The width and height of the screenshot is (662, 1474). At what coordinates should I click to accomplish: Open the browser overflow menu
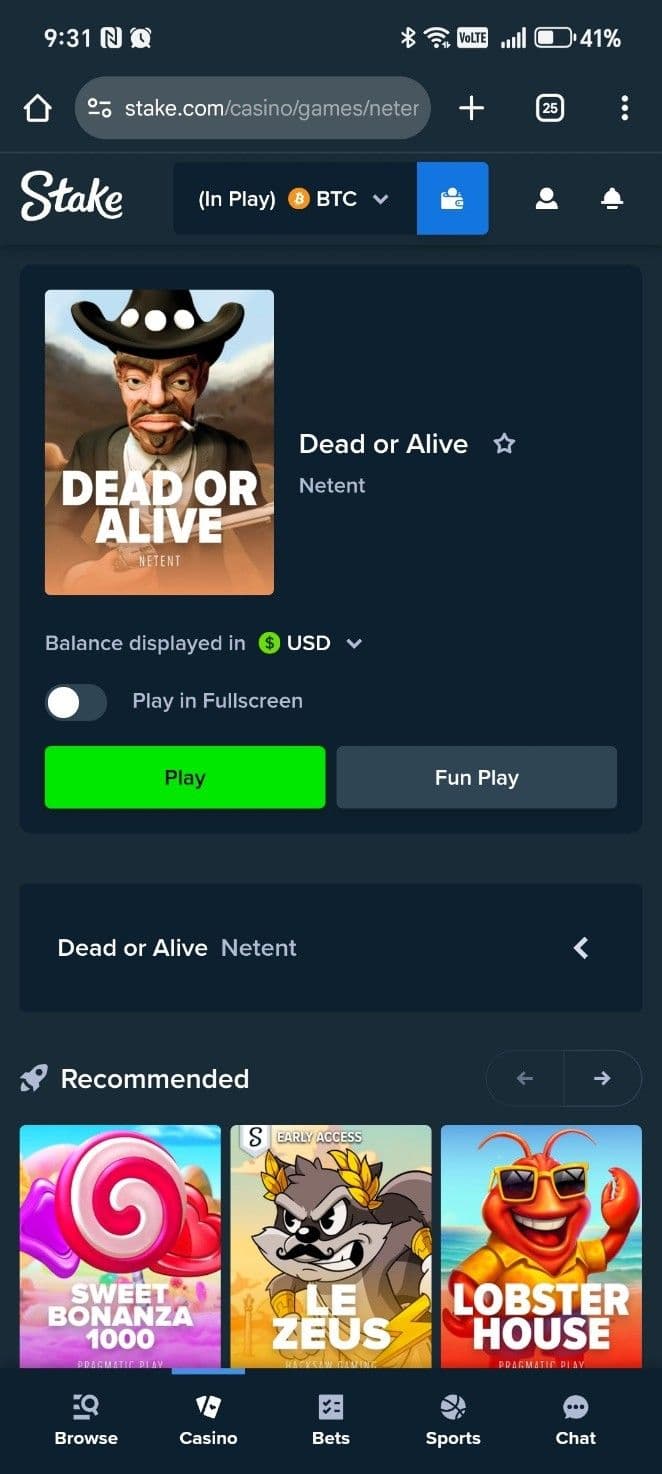pos(624,108)
